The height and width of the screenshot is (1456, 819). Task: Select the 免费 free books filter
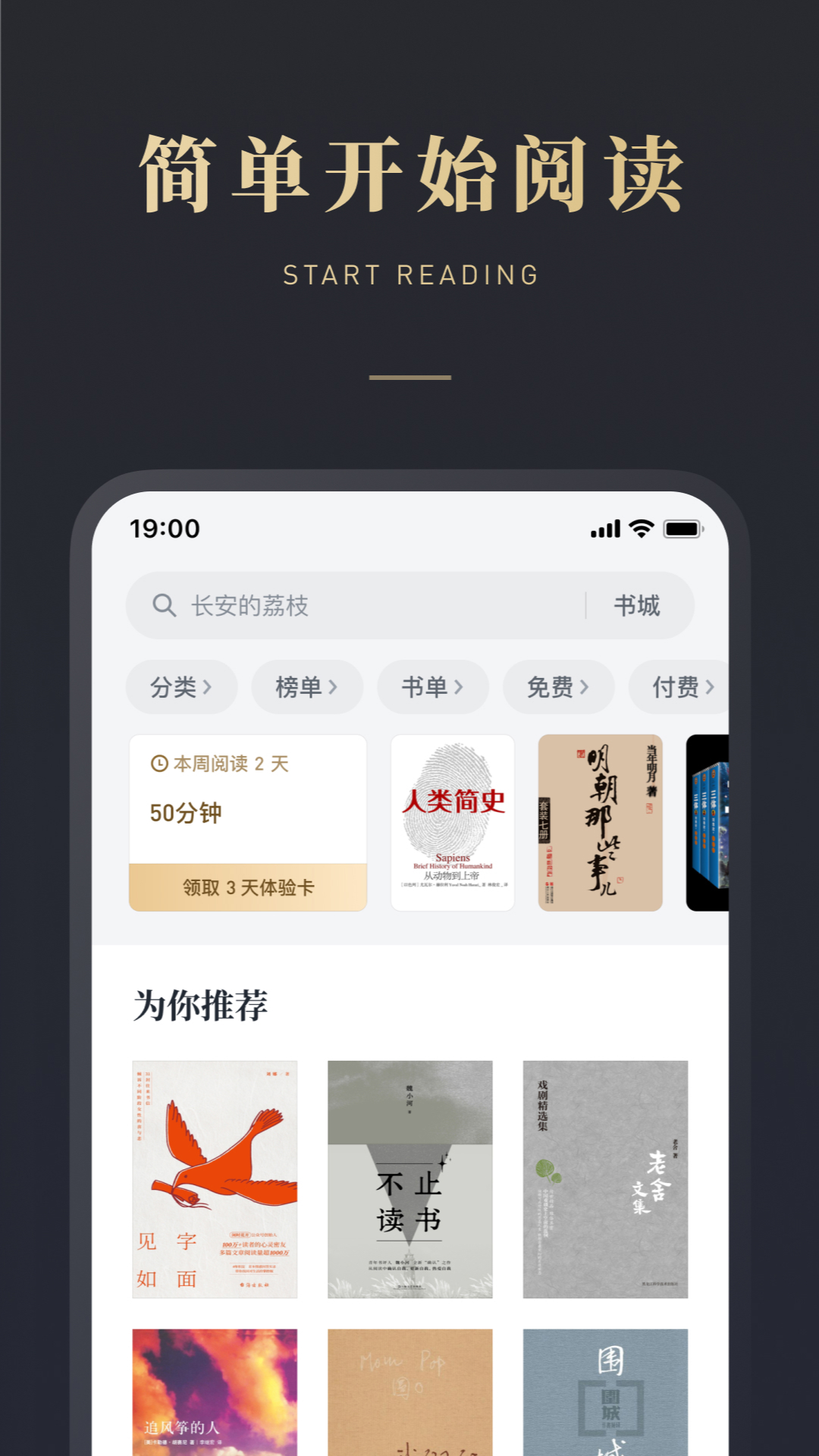coord(559,687)
